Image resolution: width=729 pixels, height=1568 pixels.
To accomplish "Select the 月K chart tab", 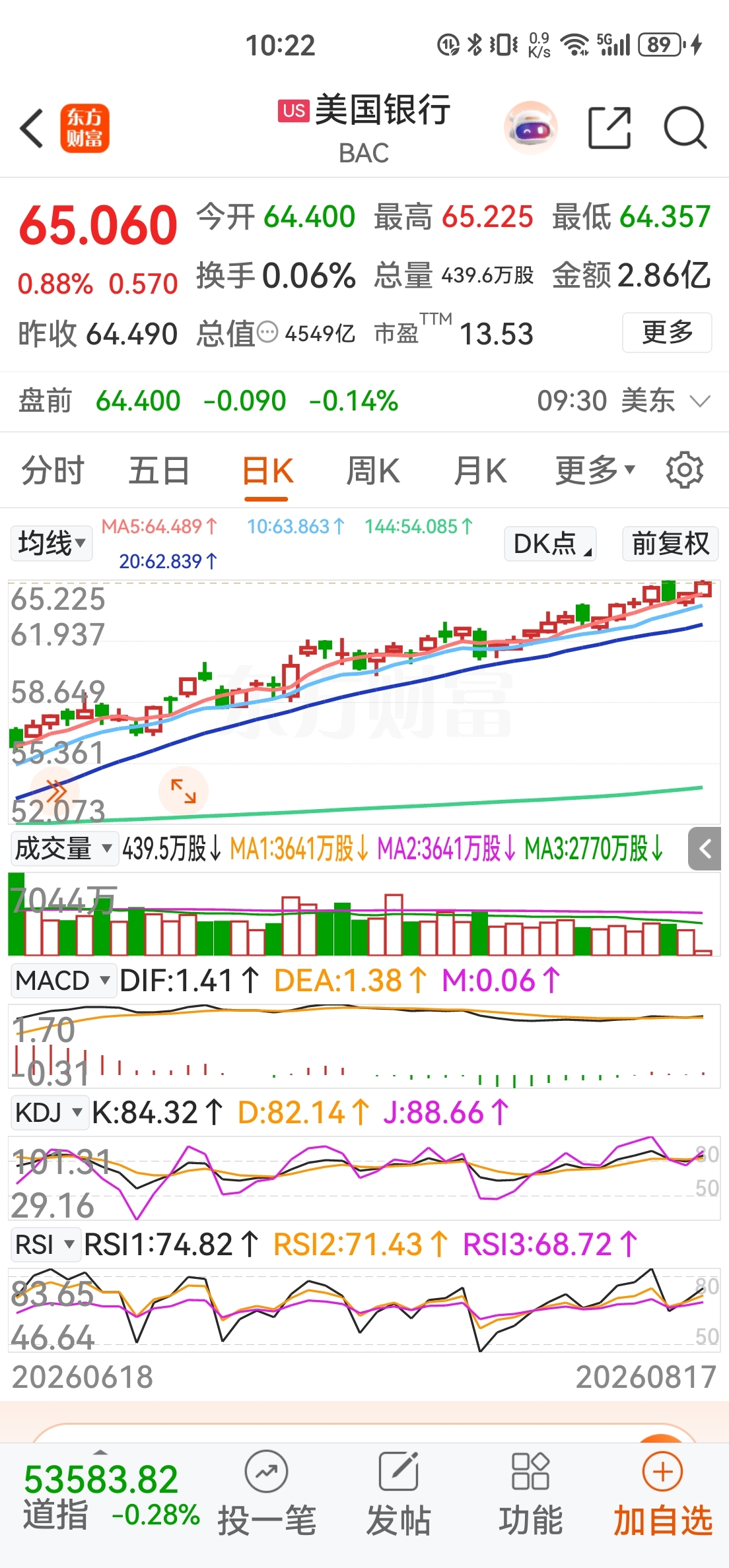I will click(x=480, y=471).
